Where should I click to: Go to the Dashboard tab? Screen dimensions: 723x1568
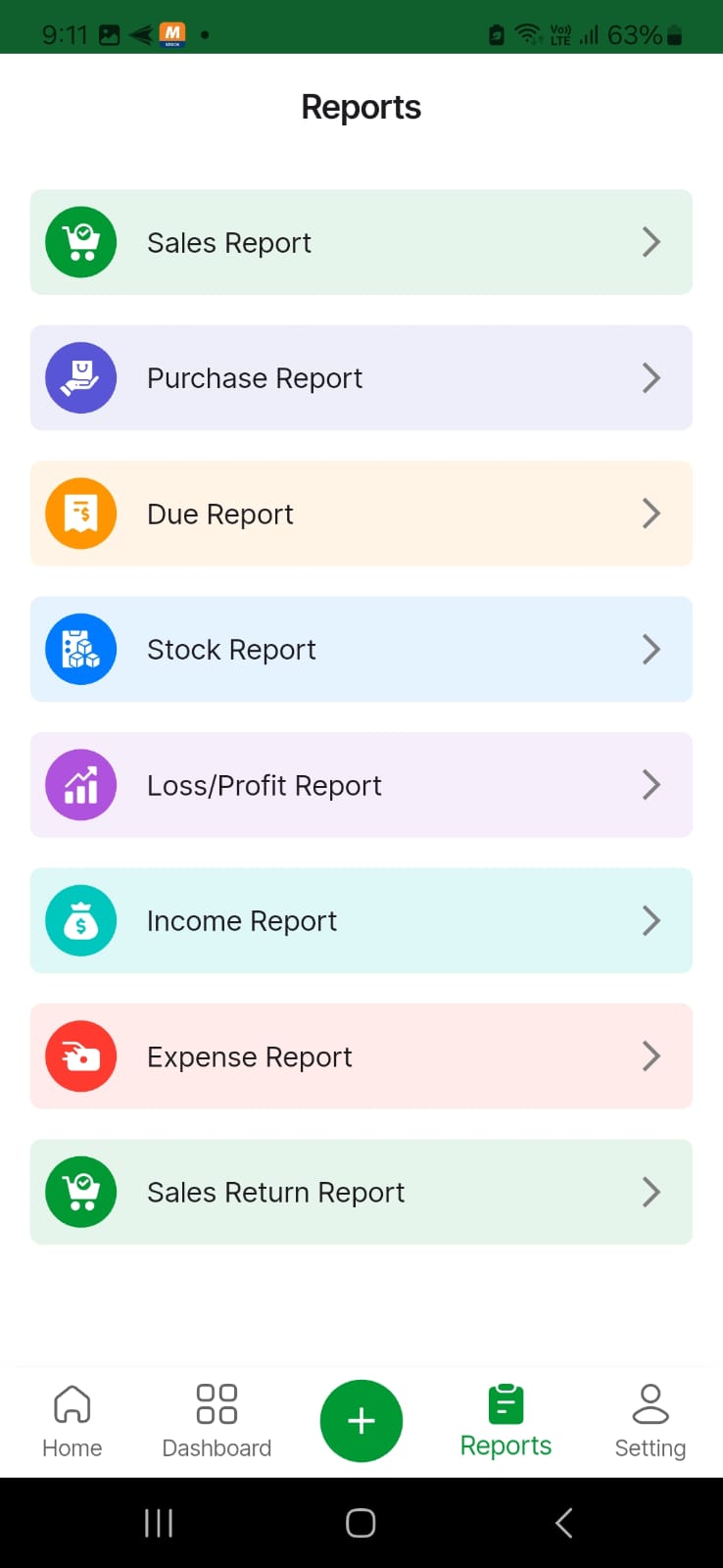click(217, 1421)
